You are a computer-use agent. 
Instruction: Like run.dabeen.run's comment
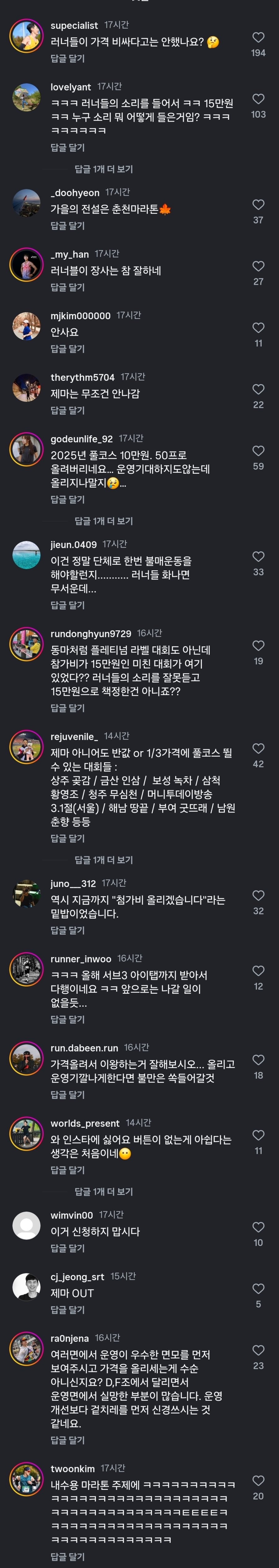click(258, 1060)
